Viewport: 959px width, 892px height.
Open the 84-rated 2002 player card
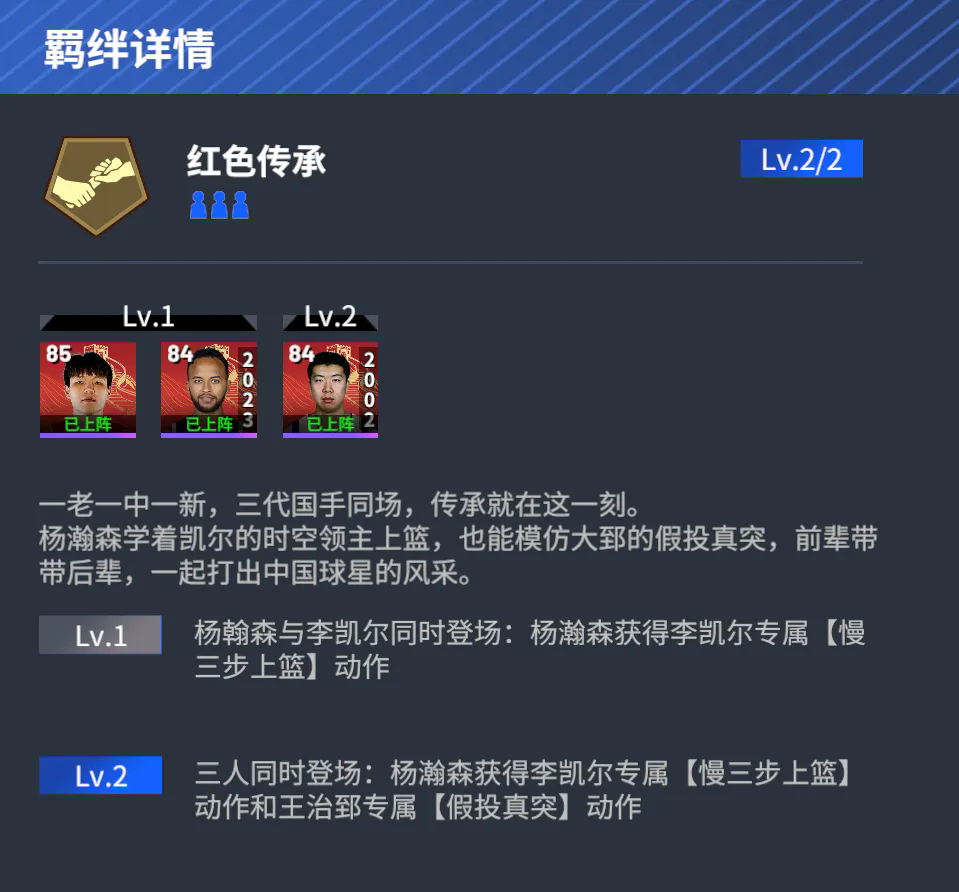[330, 389]
